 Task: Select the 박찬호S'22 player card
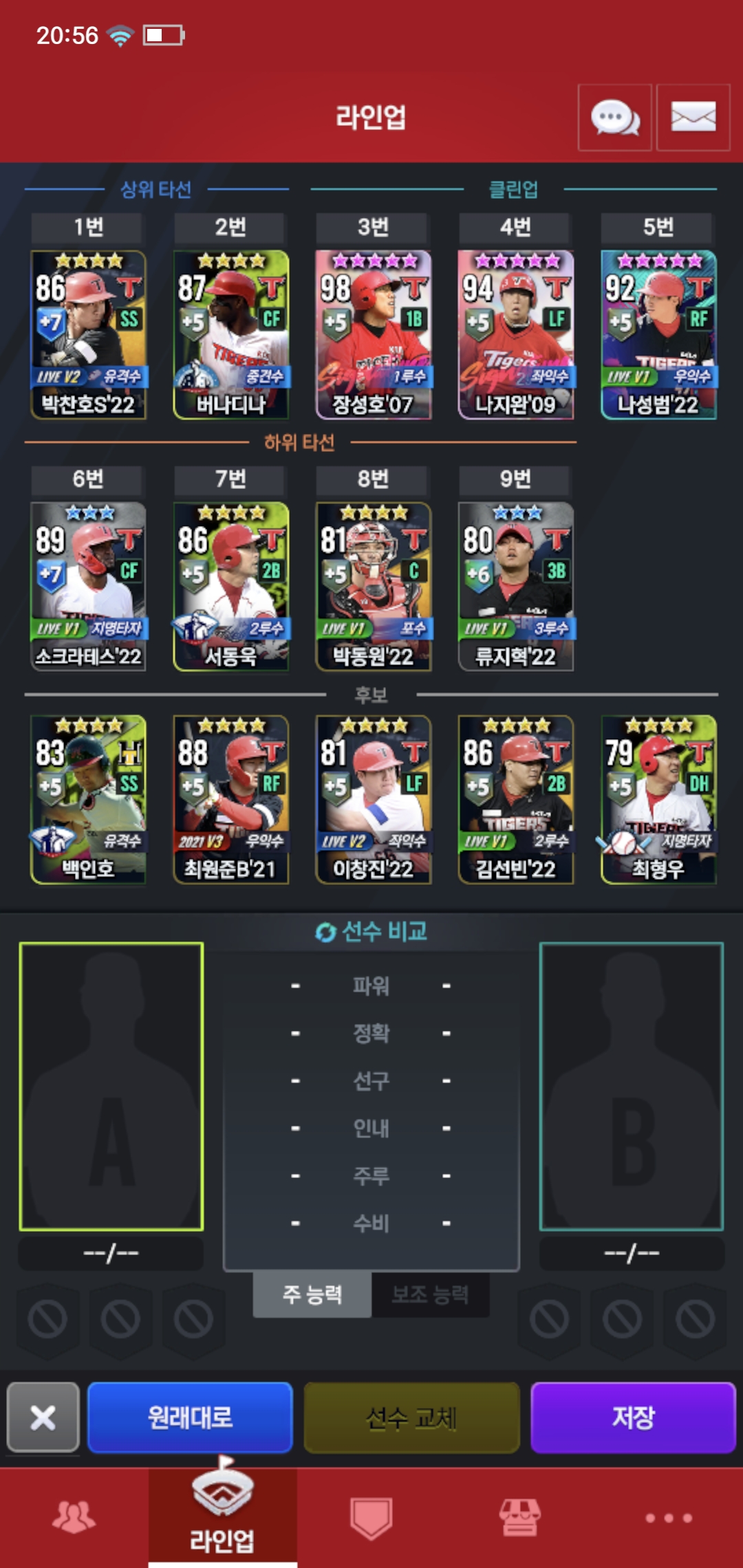tap(88, 335)
